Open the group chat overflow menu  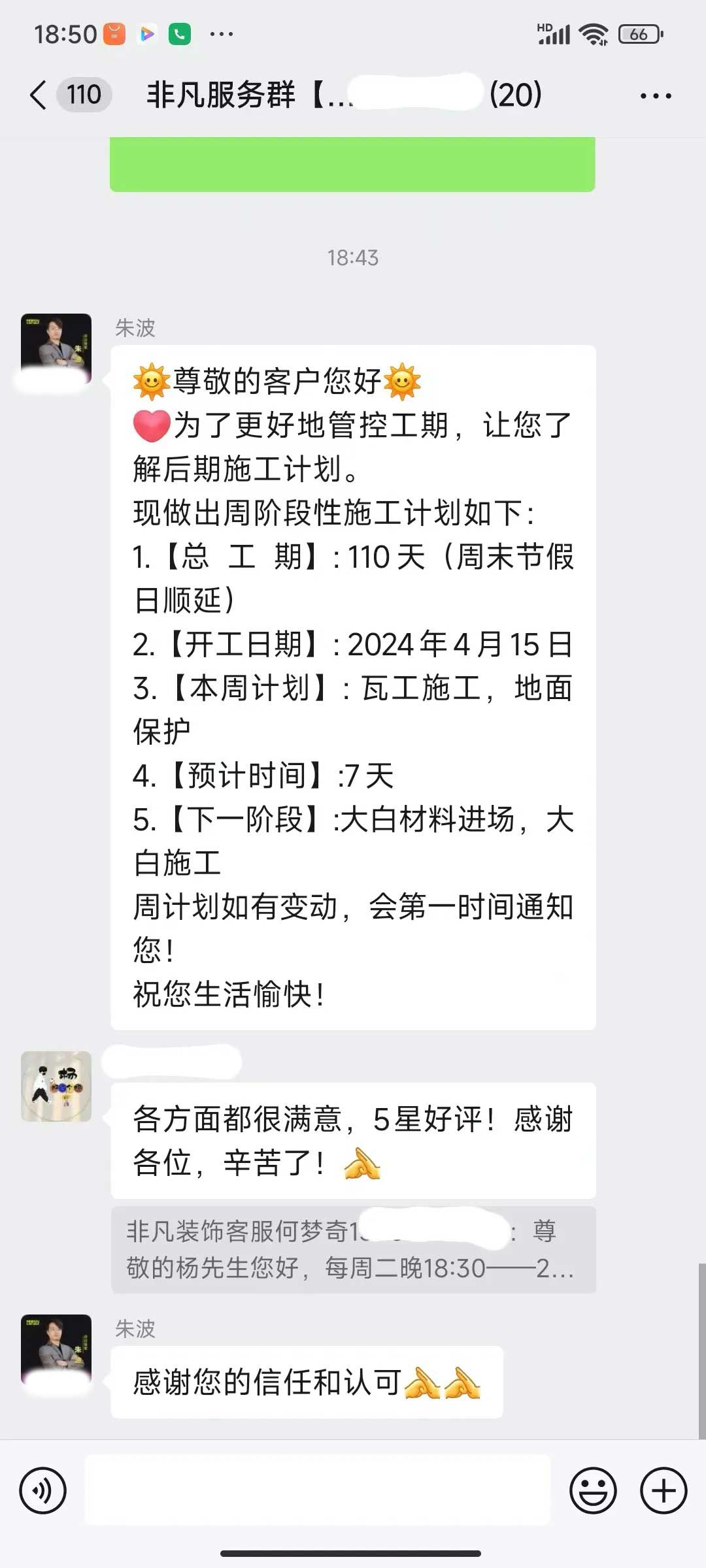pos(655,96)
